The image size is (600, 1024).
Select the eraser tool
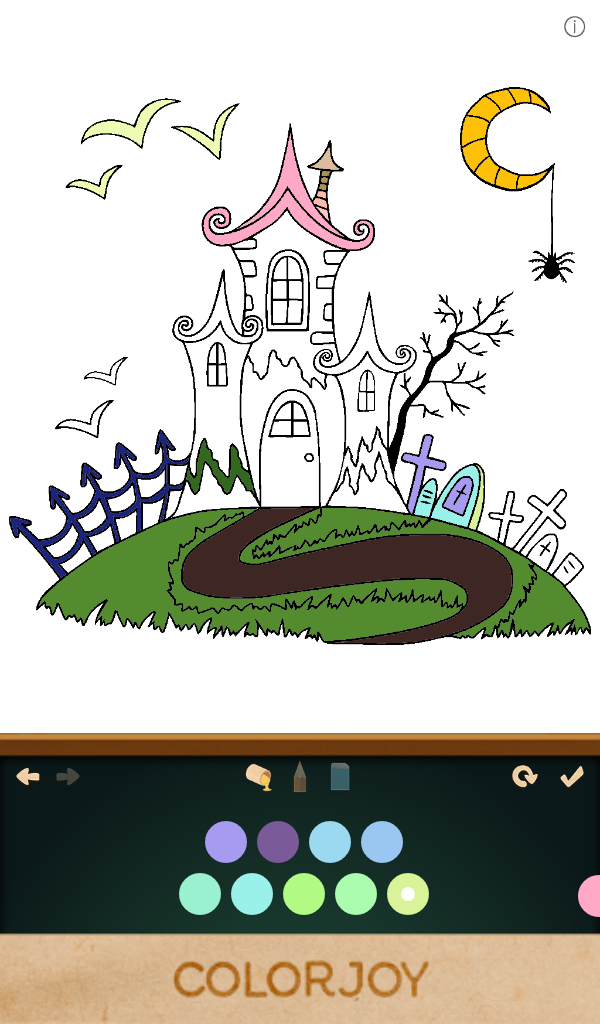340,777
